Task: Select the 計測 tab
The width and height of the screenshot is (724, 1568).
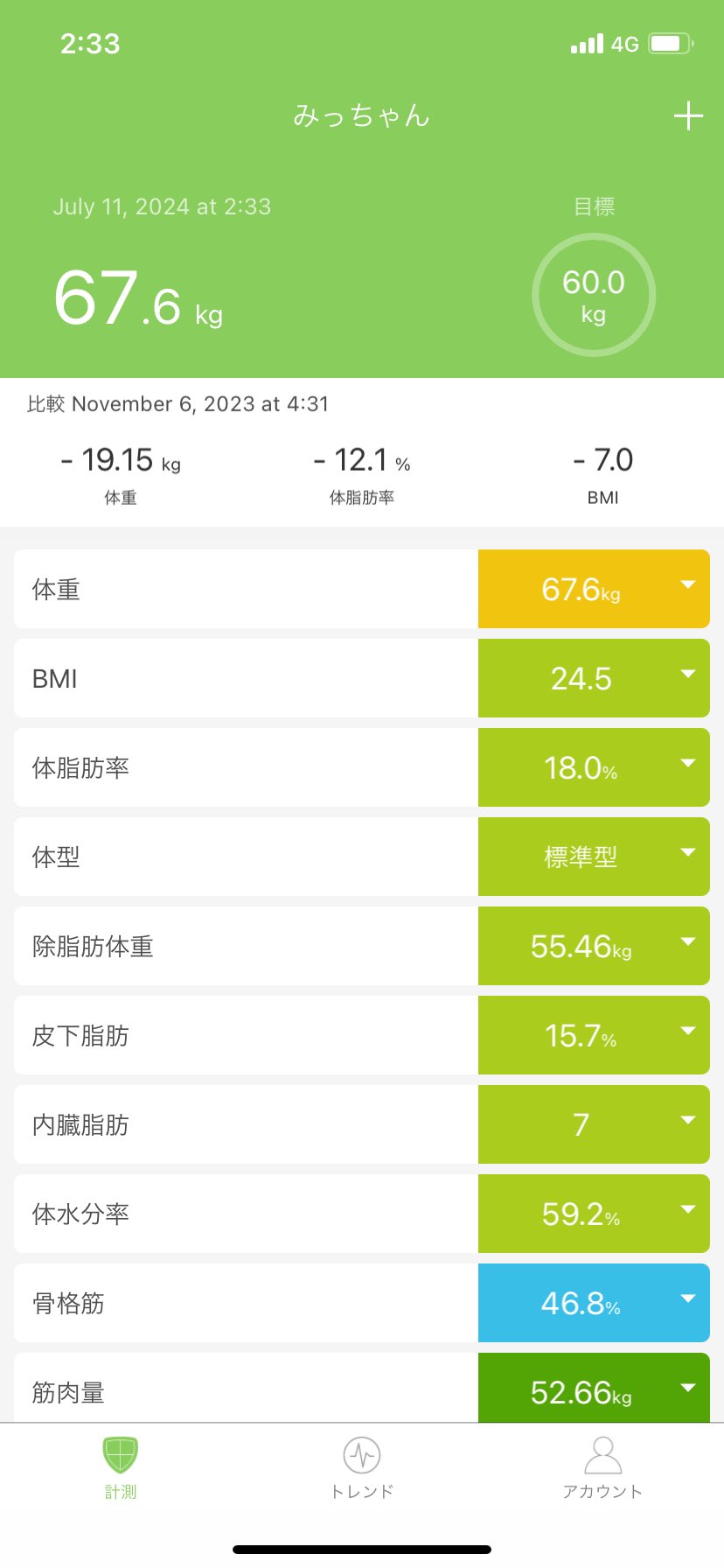Action: click(x=121, y=1466)
